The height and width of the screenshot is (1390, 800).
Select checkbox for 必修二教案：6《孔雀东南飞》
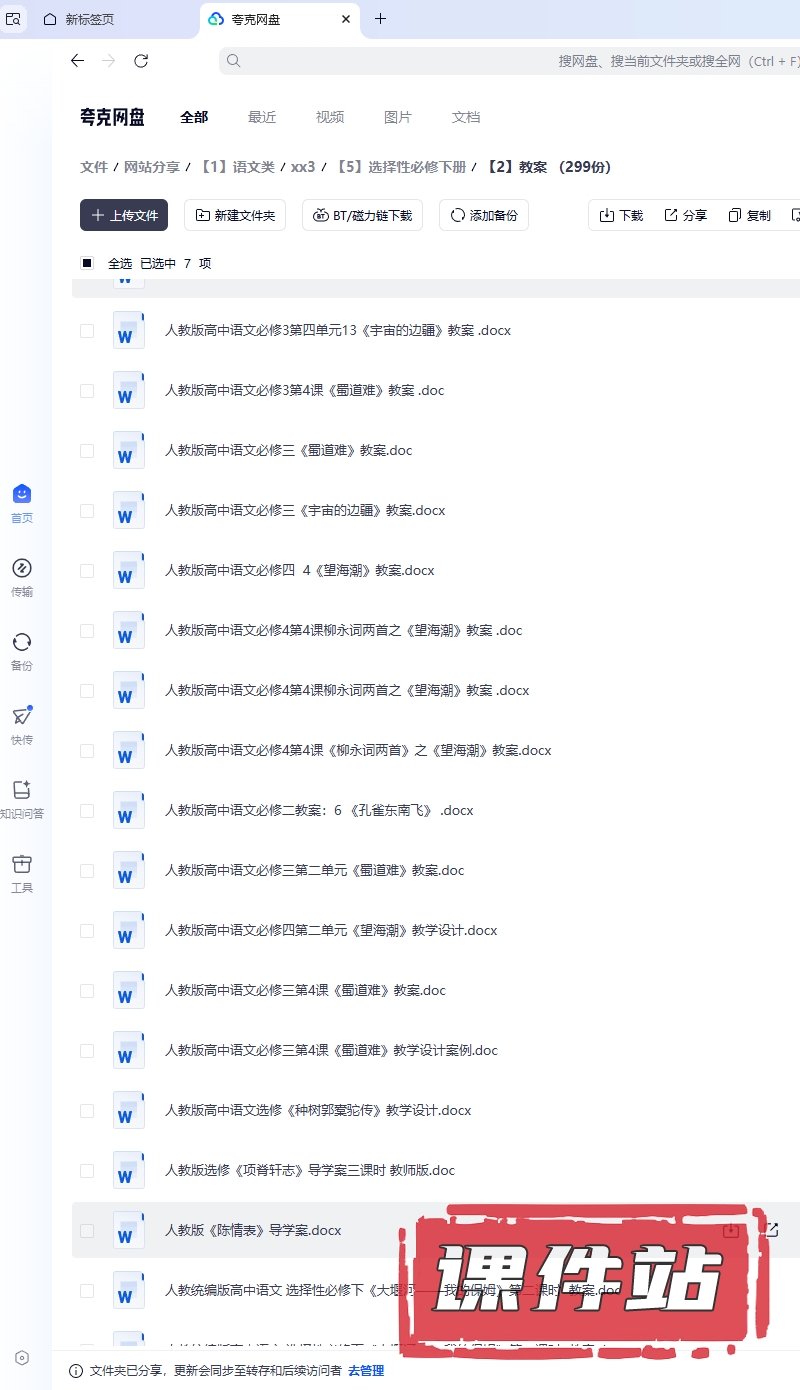tap(87, 811)
